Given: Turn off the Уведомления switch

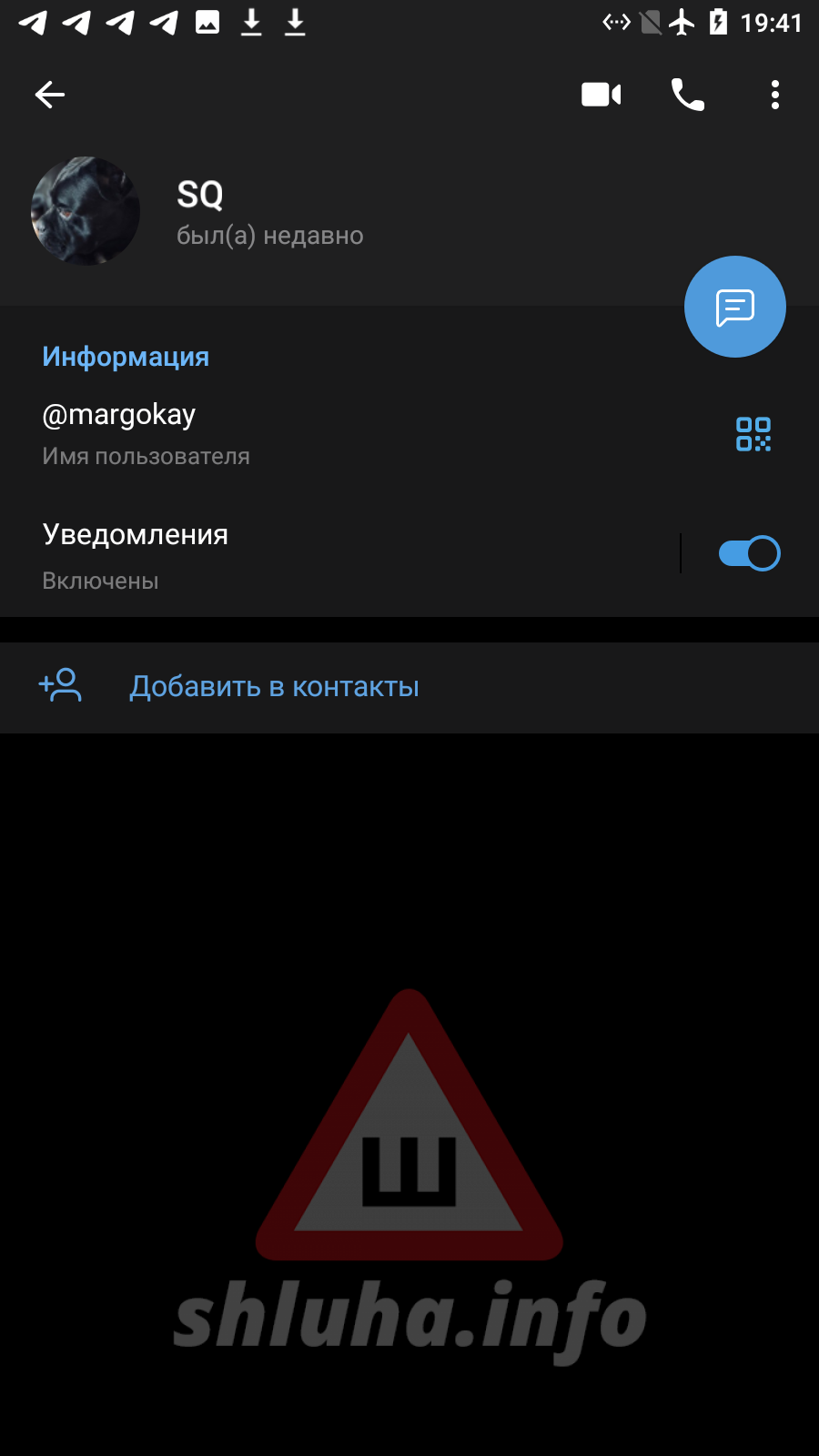Looking at the screenshot, I should 749,553.
